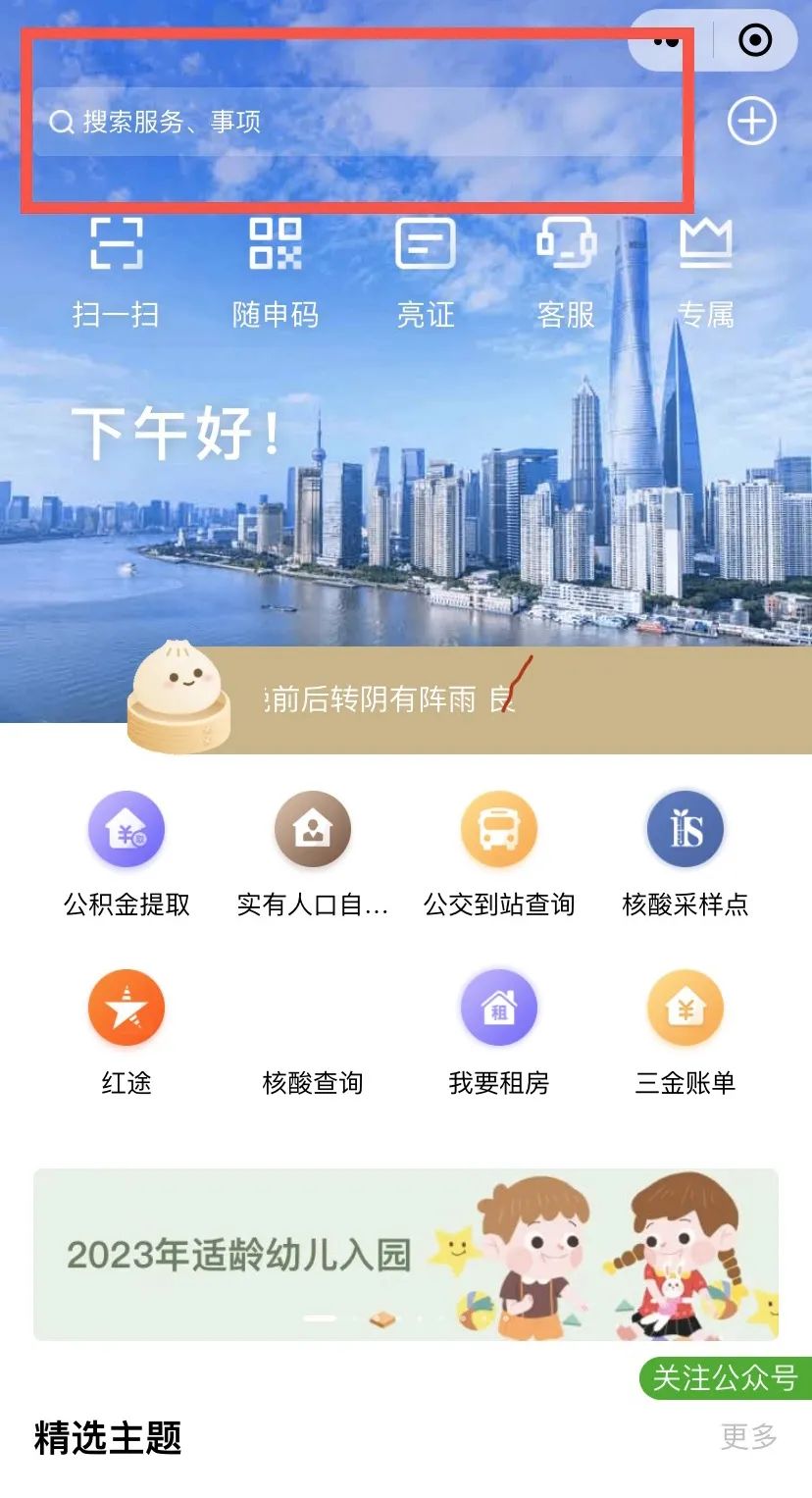Image resolution: width=812 pixels, height=1498 pixels.
Task: Open the 2023年适龄幼儿入园 banner
Action: (x=406, y=1254)
